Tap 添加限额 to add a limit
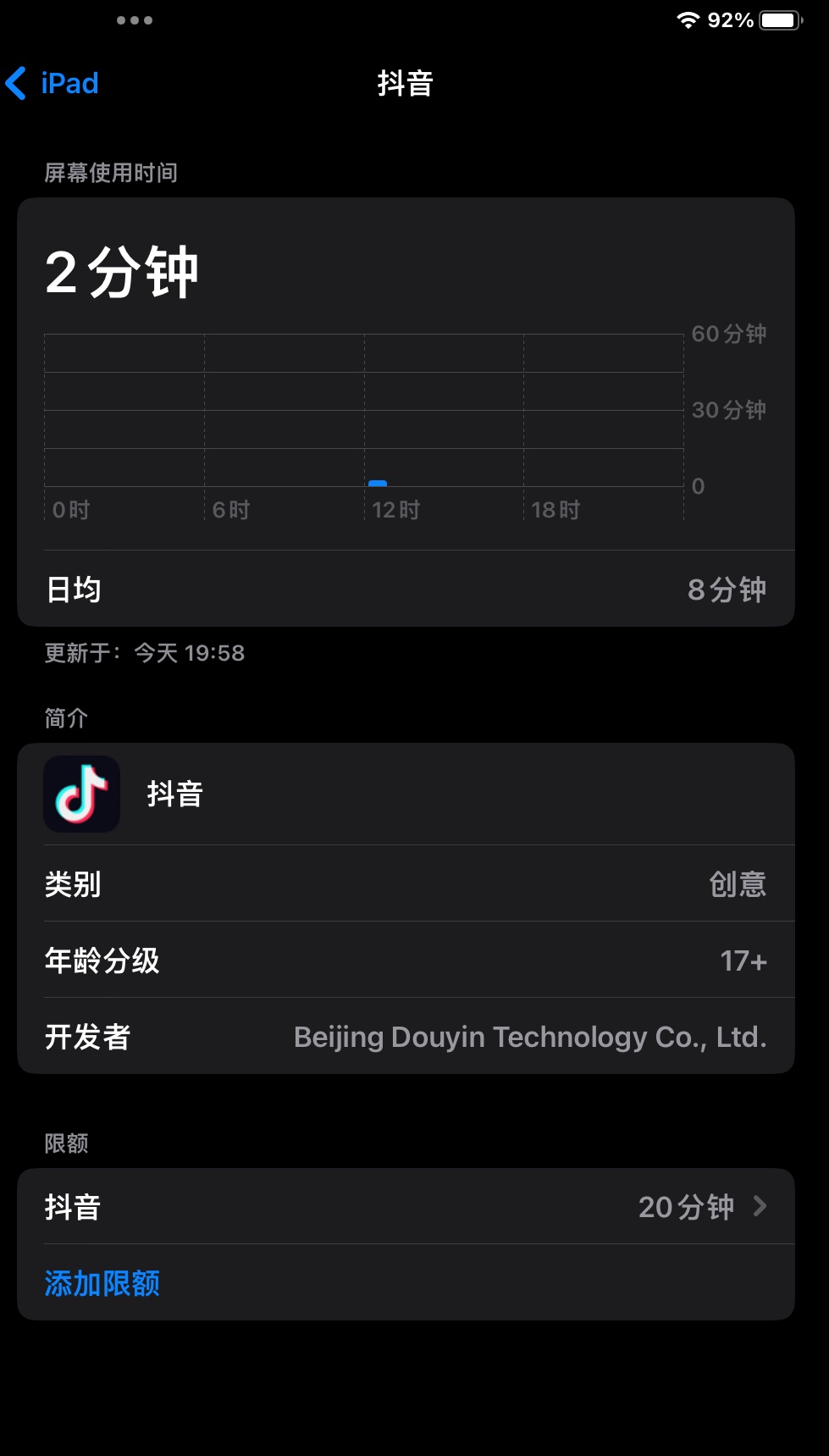The height and width of the screenshot is (1456, 829). [x=102, y=1283]
